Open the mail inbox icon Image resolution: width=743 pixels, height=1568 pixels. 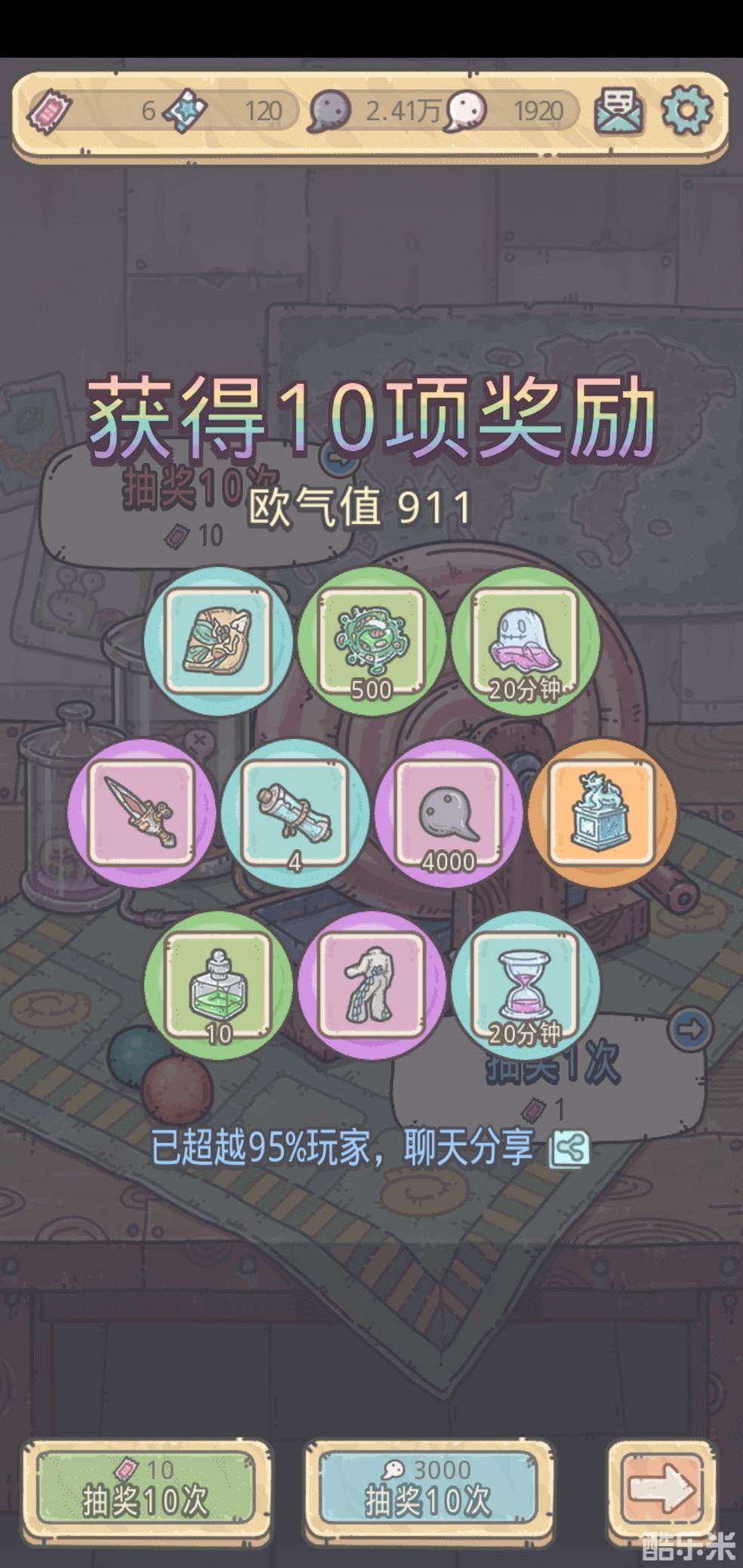618,112
